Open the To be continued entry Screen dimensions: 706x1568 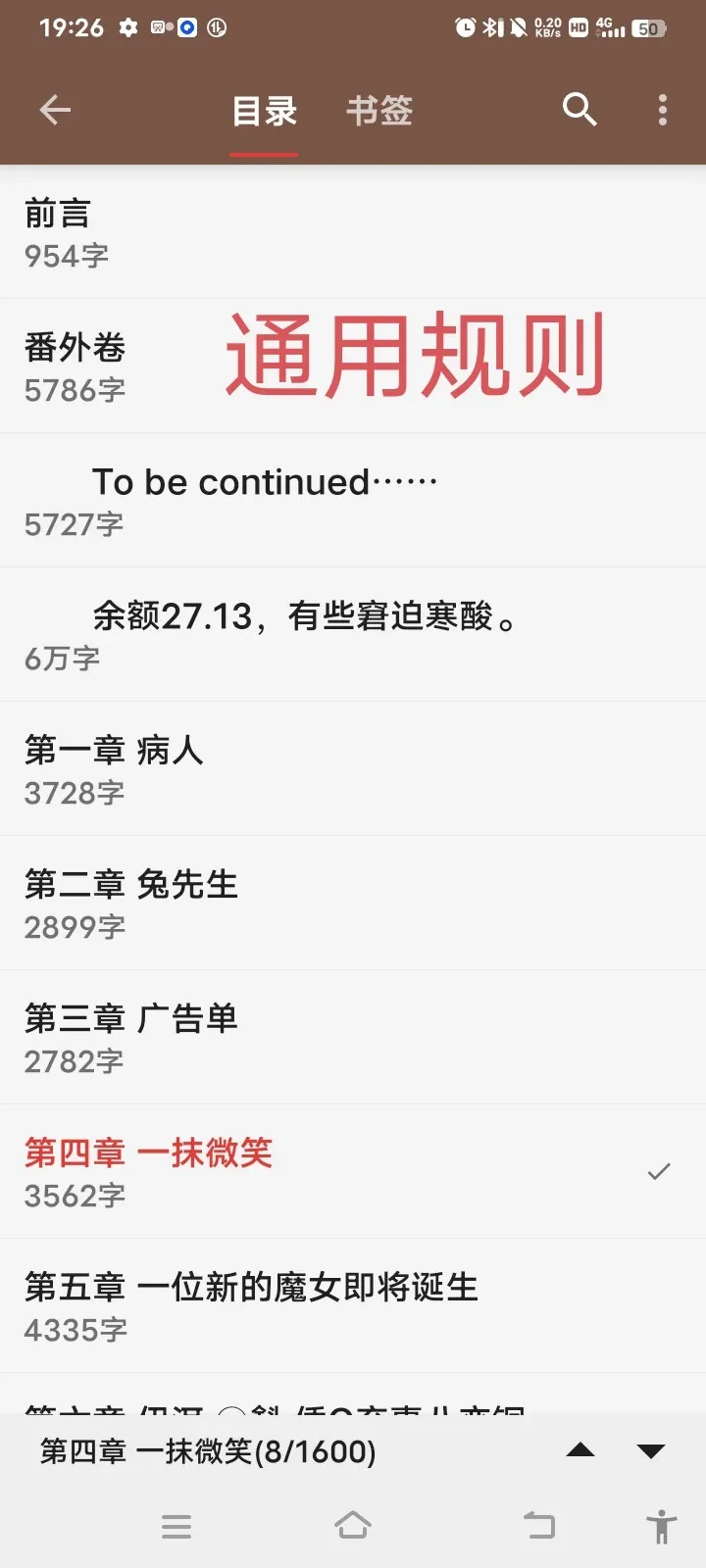tap(353, 501)
